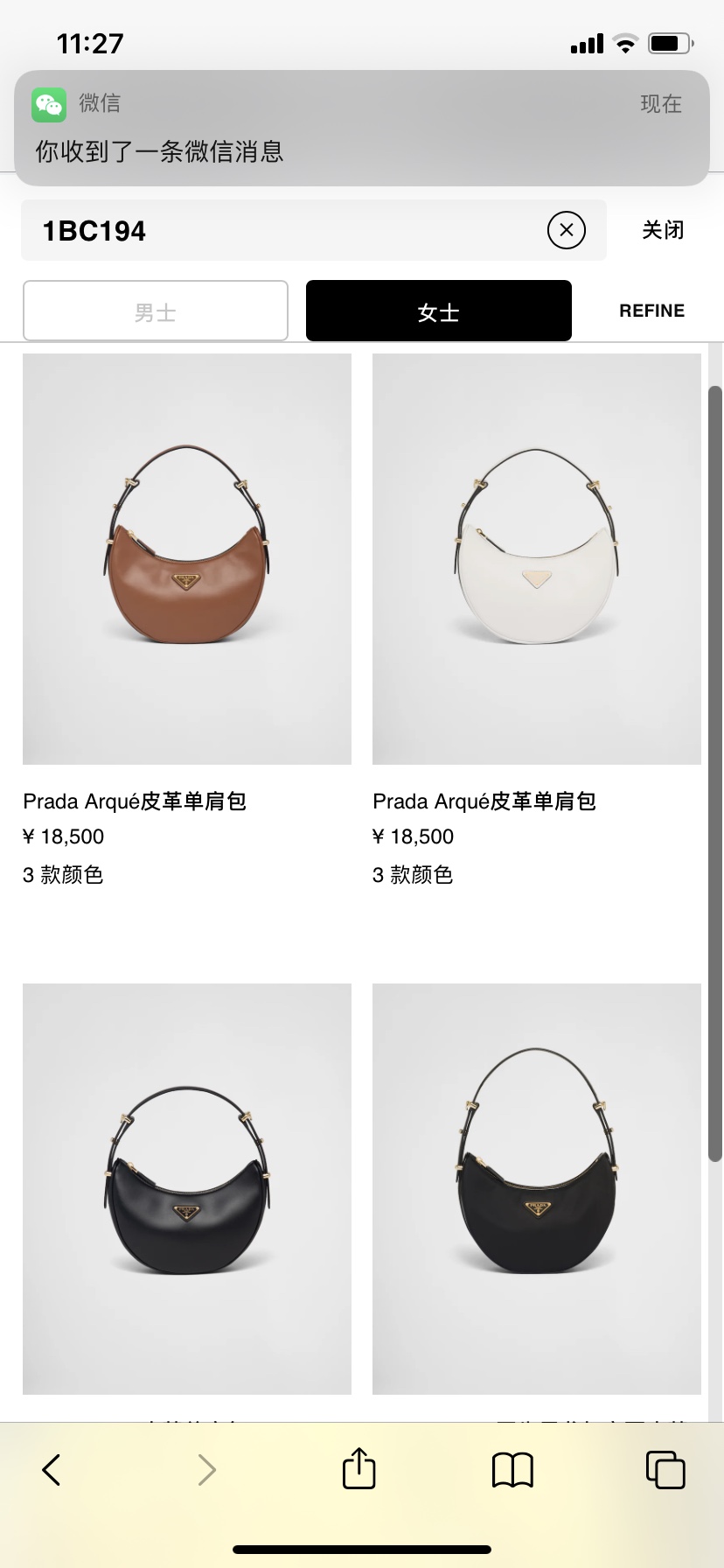This screenshot has height=1568, width=724.
Task: Open the REFINE filter options
Action: (651, 311)
